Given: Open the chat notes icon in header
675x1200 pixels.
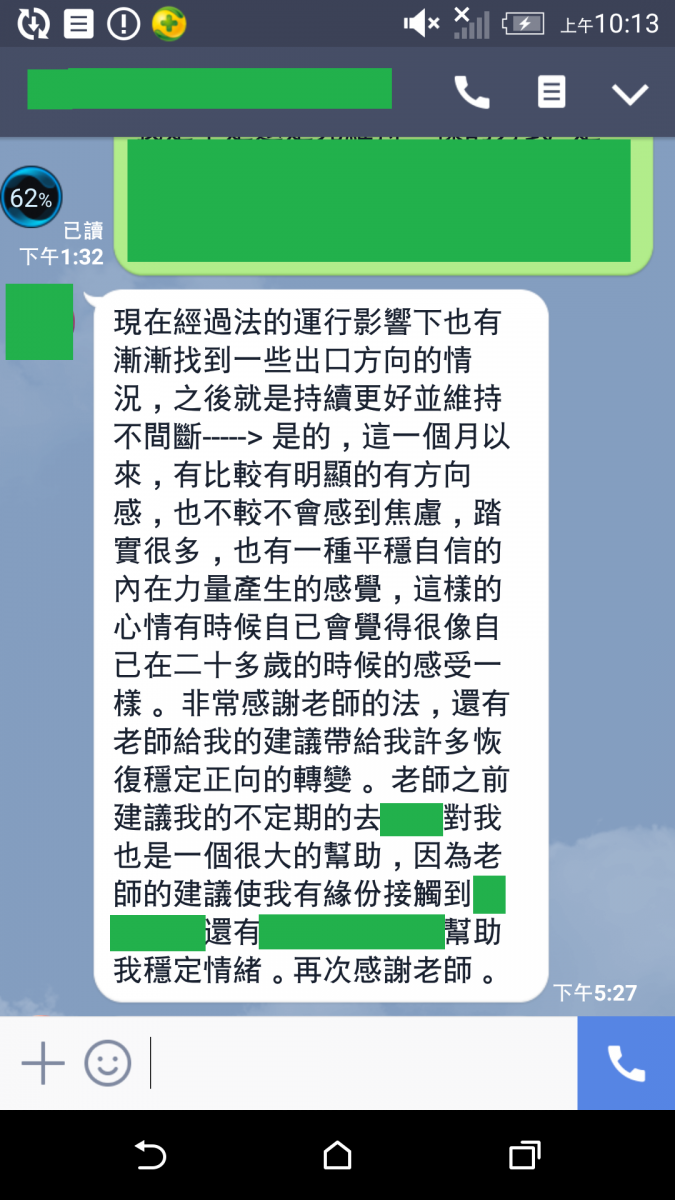Looking at the screenshot, I should pyautogui.click(x=551, y=92).
